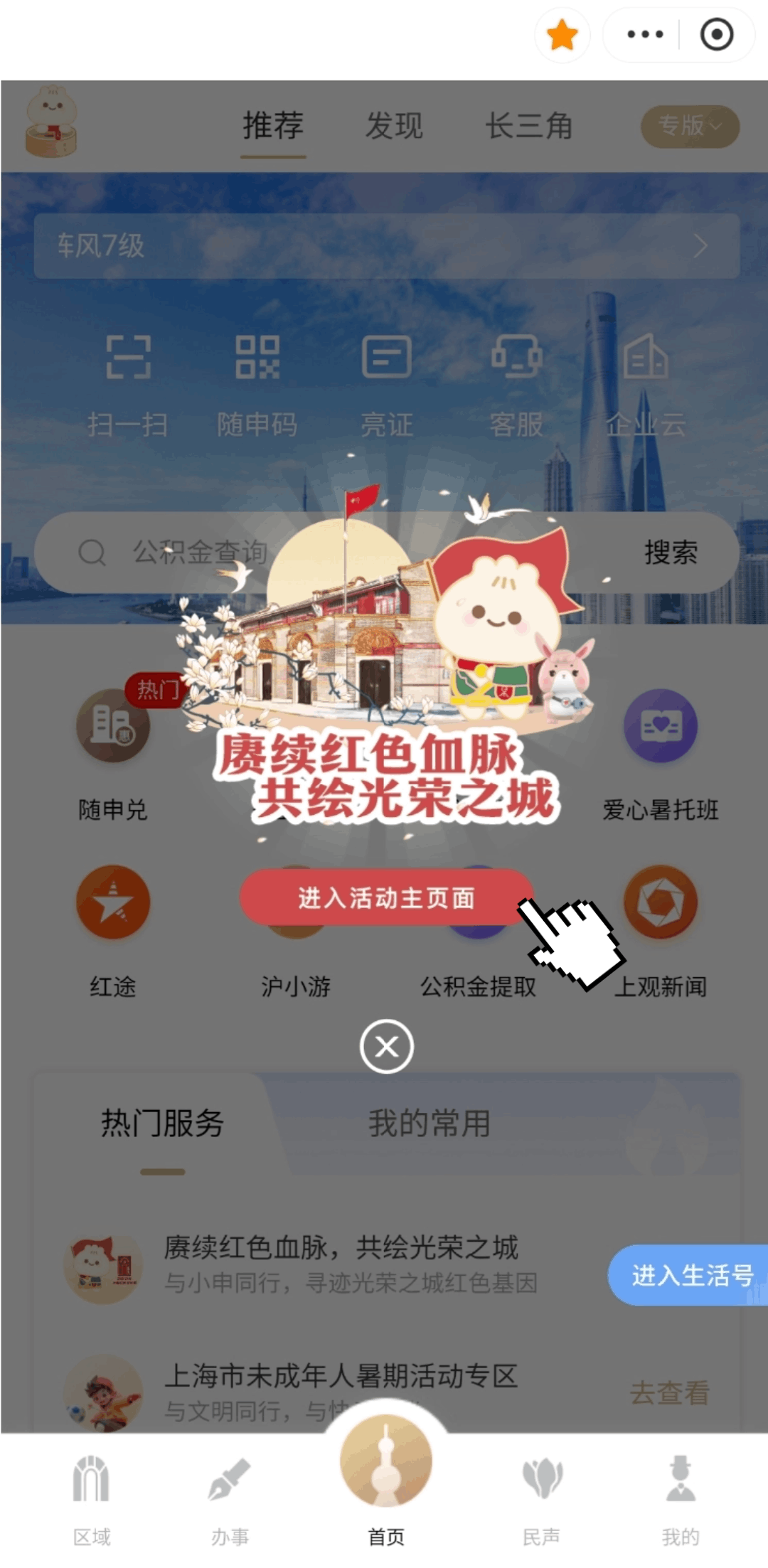Open the mini program overflow menu

[x=644, y=35]
